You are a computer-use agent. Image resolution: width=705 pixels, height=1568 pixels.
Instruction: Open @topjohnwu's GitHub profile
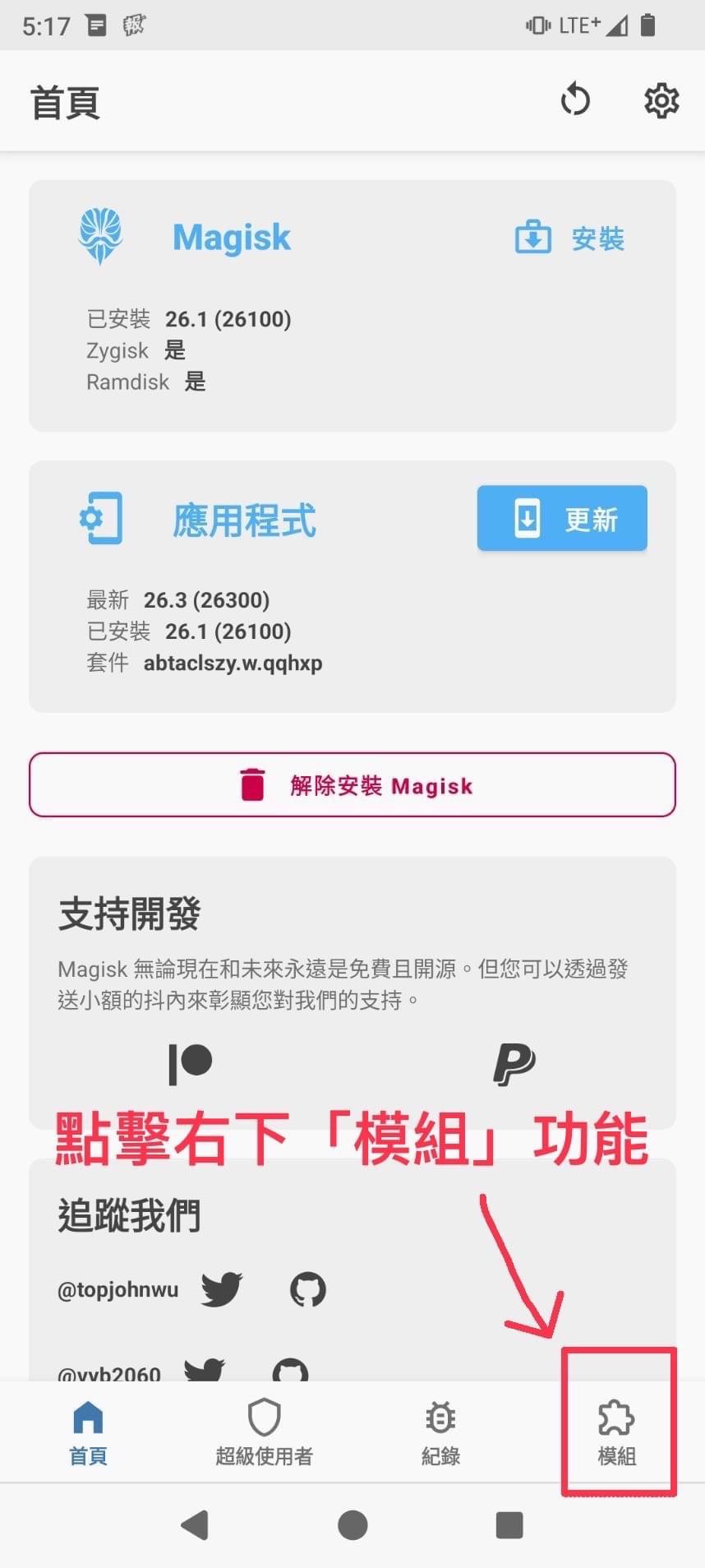(x=308, y=1289)
